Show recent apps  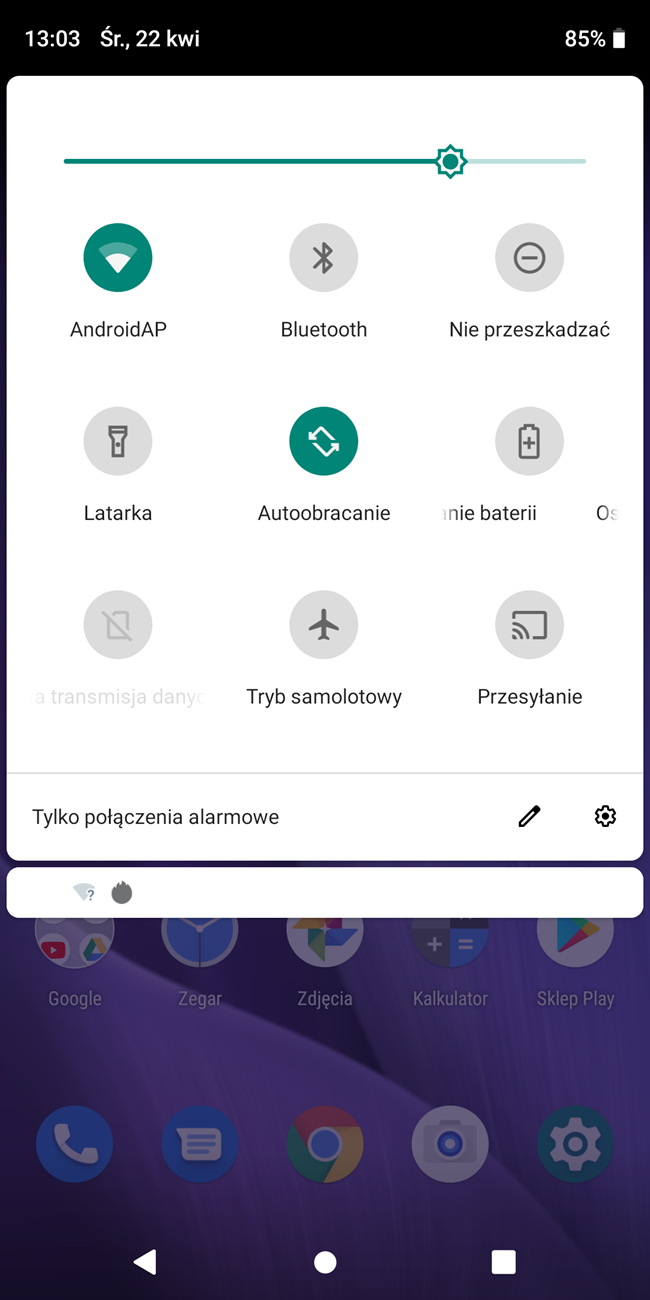pyautogui.click(x=503, y=1262)
